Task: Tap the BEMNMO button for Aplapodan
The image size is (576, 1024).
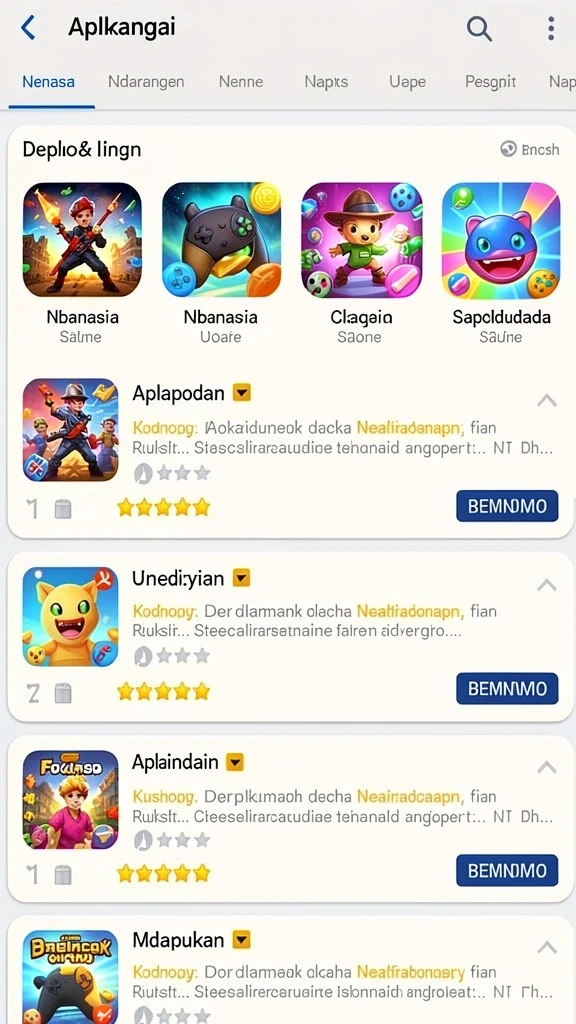Action: click(507, 506)
